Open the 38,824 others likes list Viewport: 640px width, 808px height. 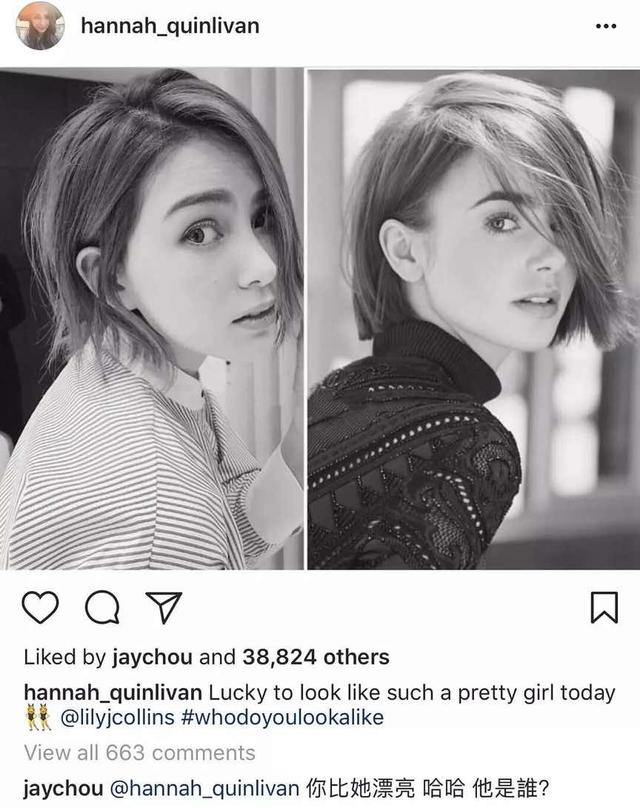tap(315, 657)
